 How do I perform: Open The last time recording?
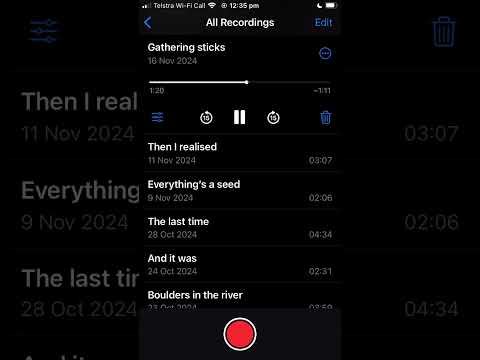point(240,228)
